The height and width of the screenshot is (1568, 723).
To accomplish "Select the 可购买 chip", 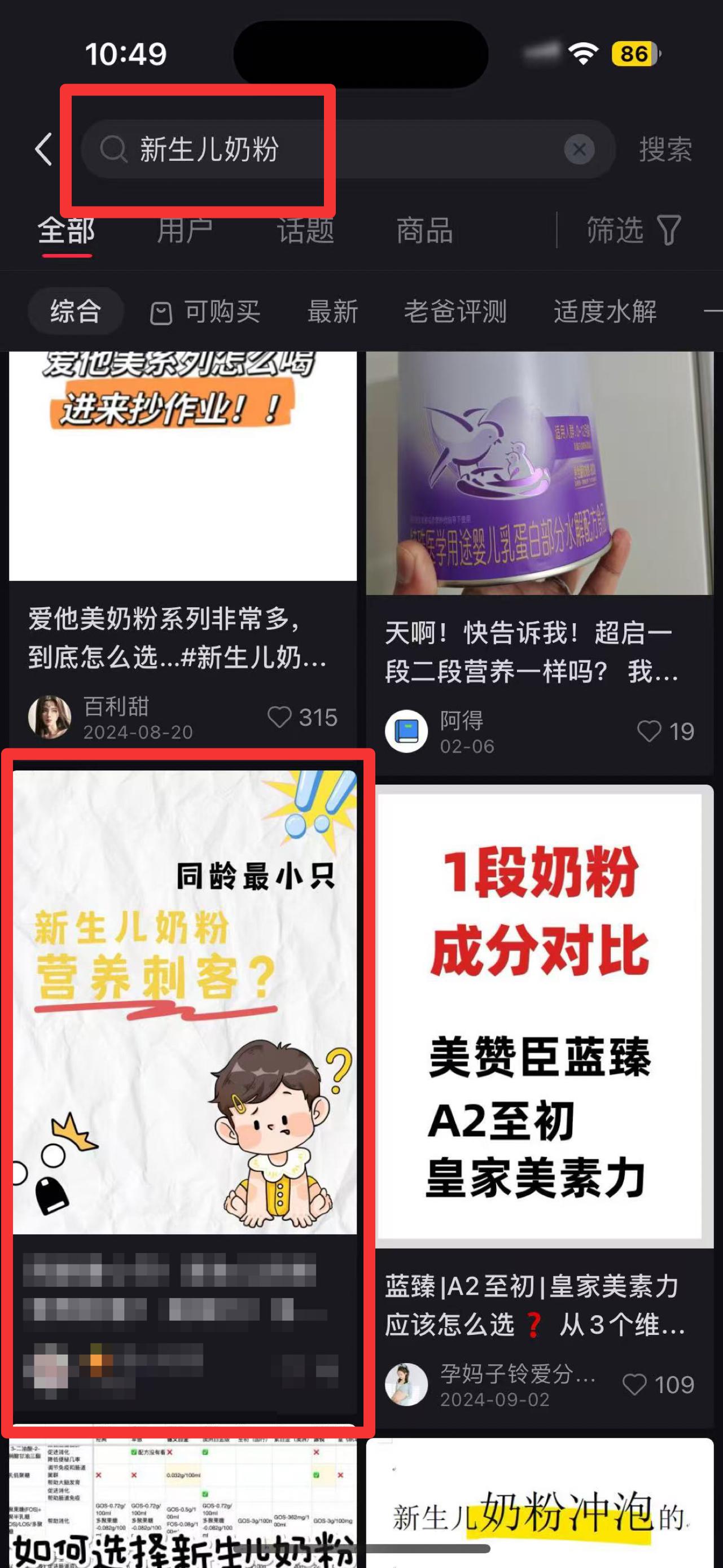I will pos(205,312).
